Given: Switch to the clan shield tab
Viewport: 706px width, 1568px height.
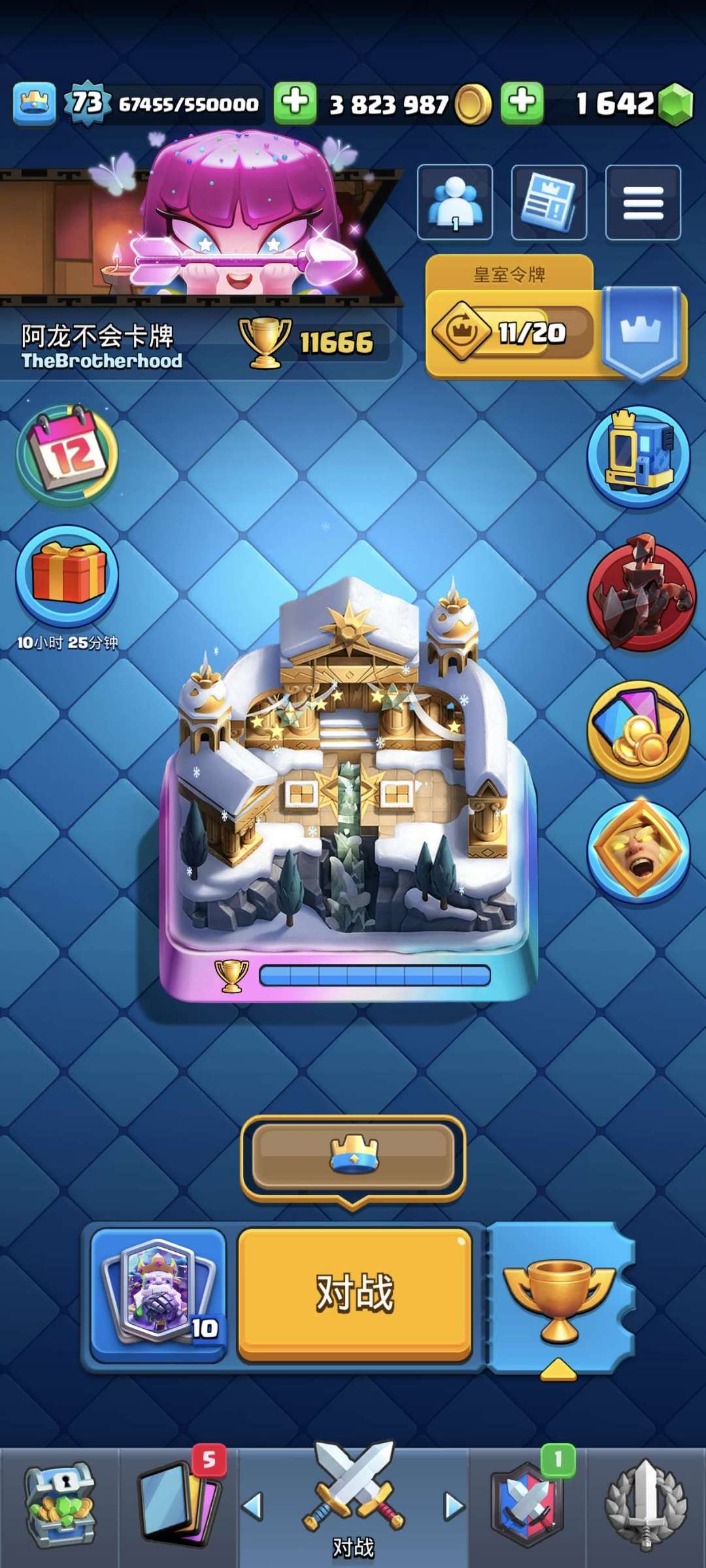Looking at the screenshot, I should pyautogui.click(x=527, y=1505).
